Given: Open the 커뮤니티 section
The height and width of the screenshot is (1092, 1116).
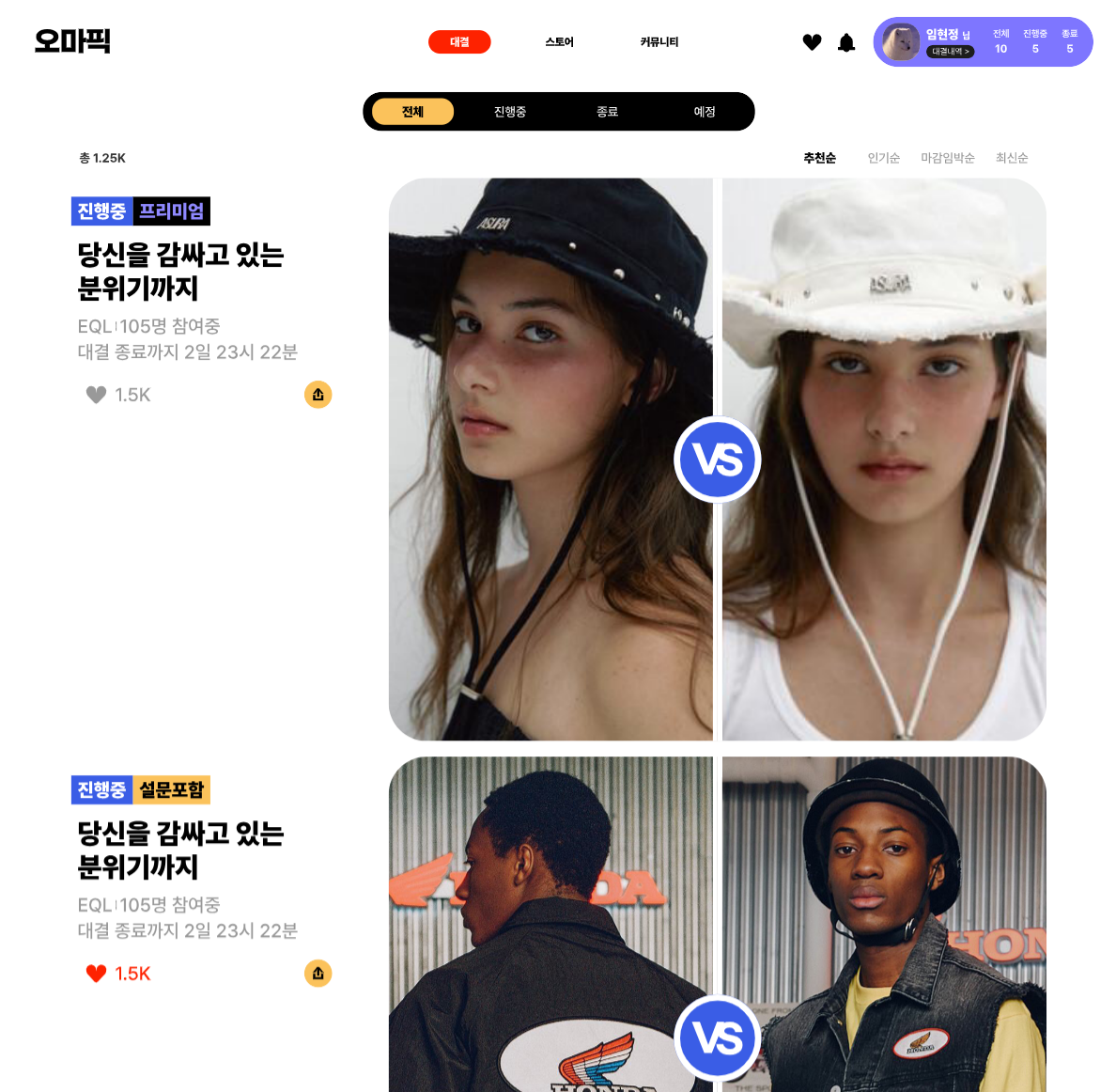Looking at the screenshot, I should (x=659, y=42).
